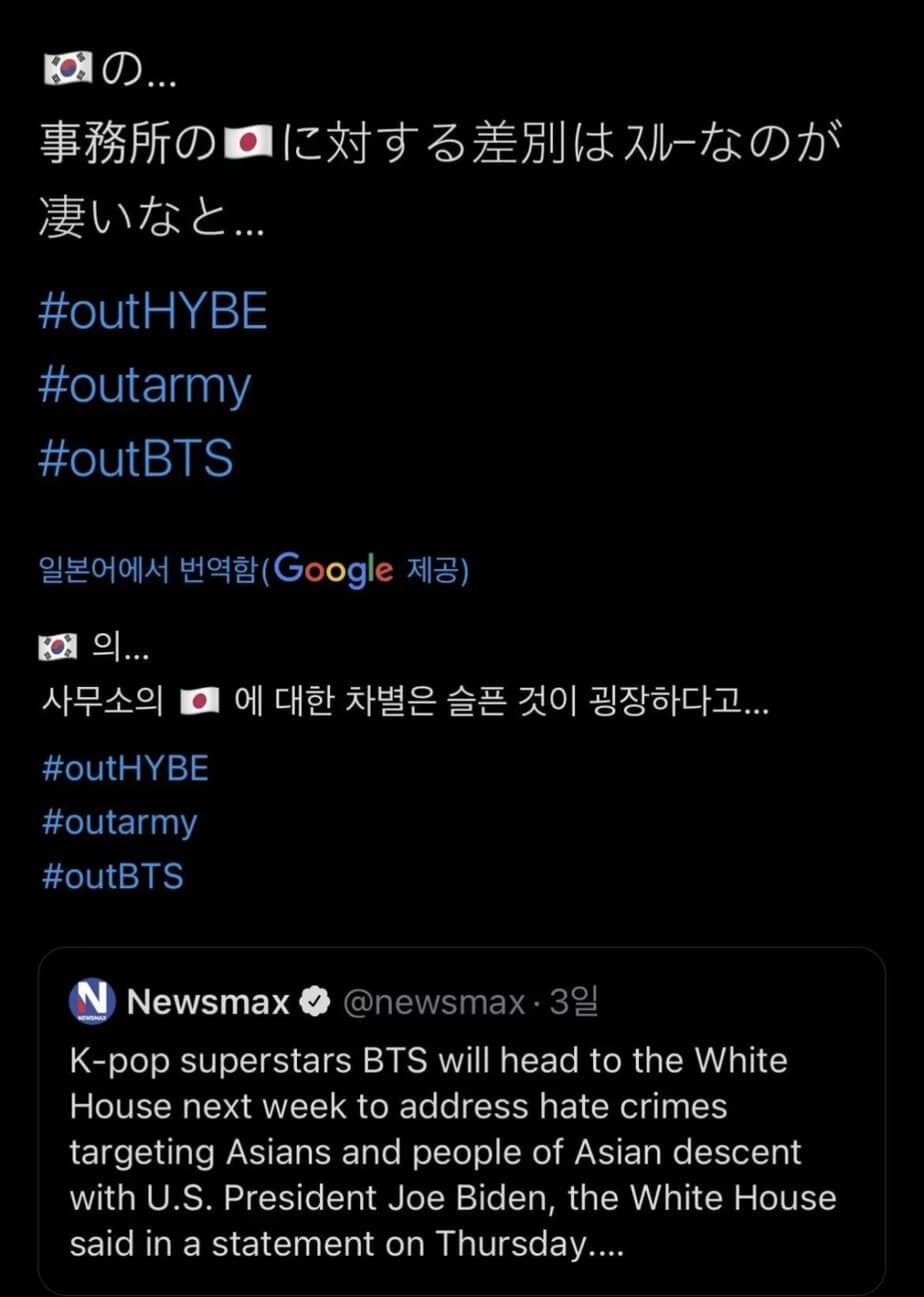Tap the translated-from-Japanese Google link
The image size is (924, 1297).
coord(254,570)
